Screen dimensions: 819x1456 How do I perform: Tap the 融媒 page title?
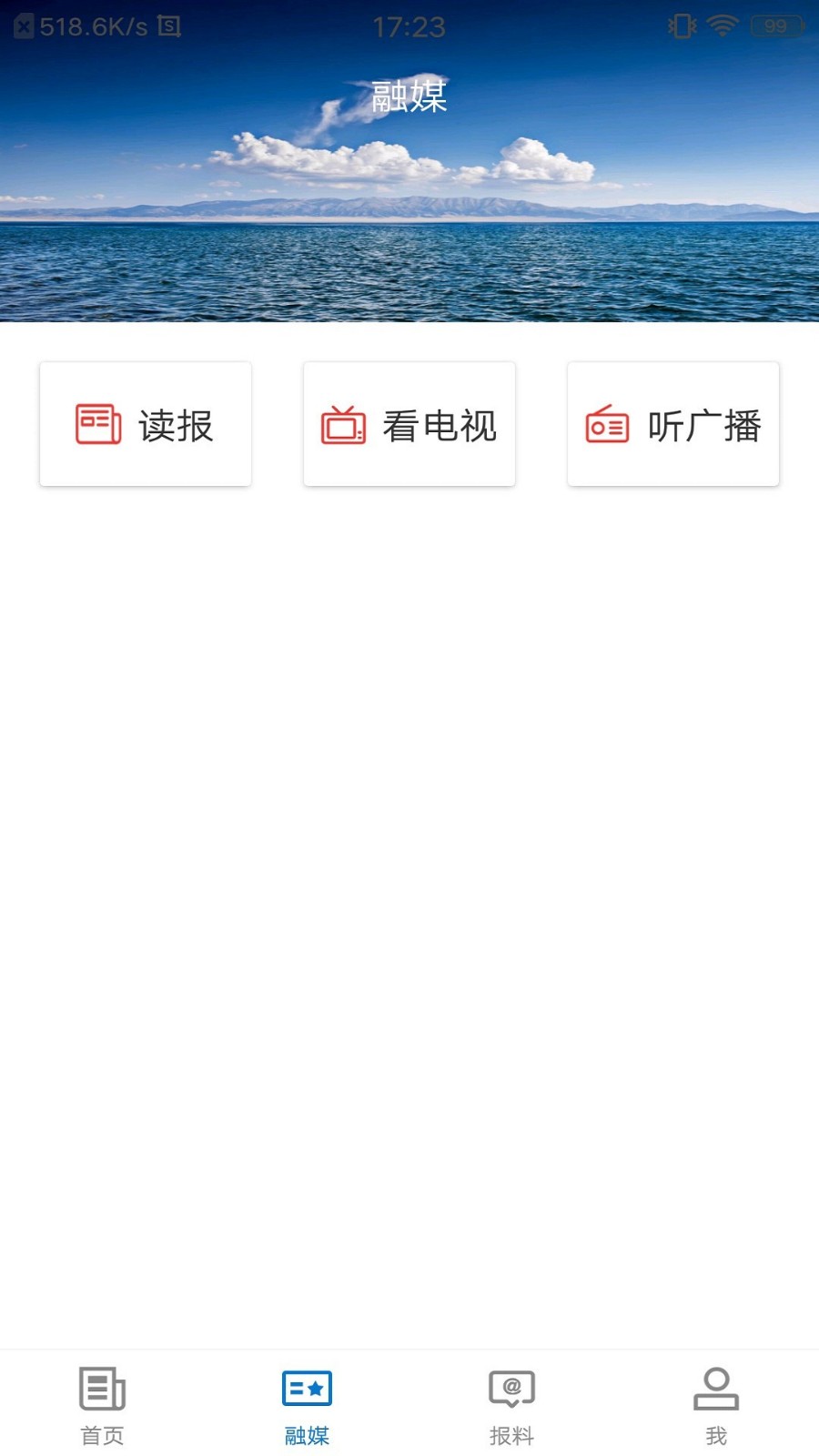[x=409, y=96]
